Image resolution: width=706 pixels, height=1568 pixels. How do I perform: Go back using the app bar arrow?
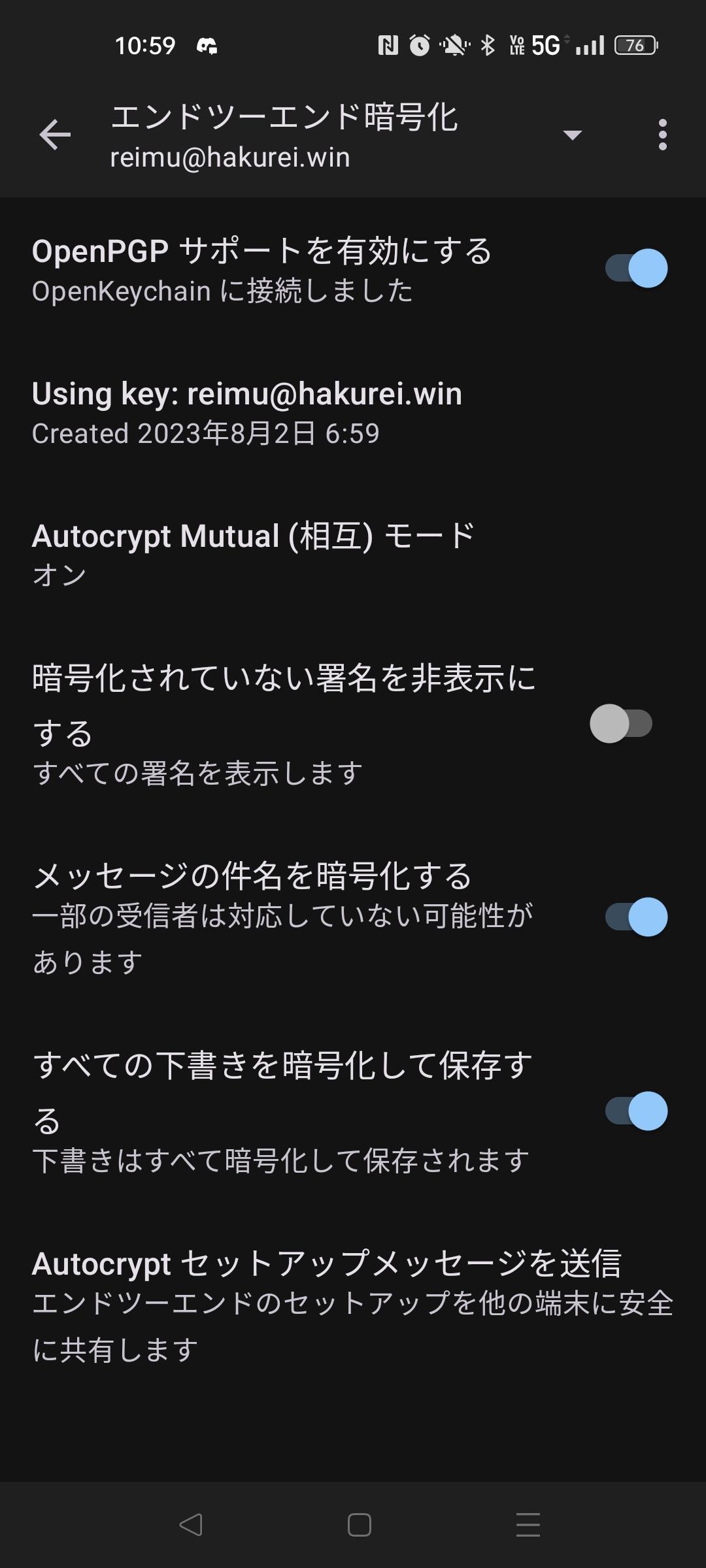[x=55, y=135]
